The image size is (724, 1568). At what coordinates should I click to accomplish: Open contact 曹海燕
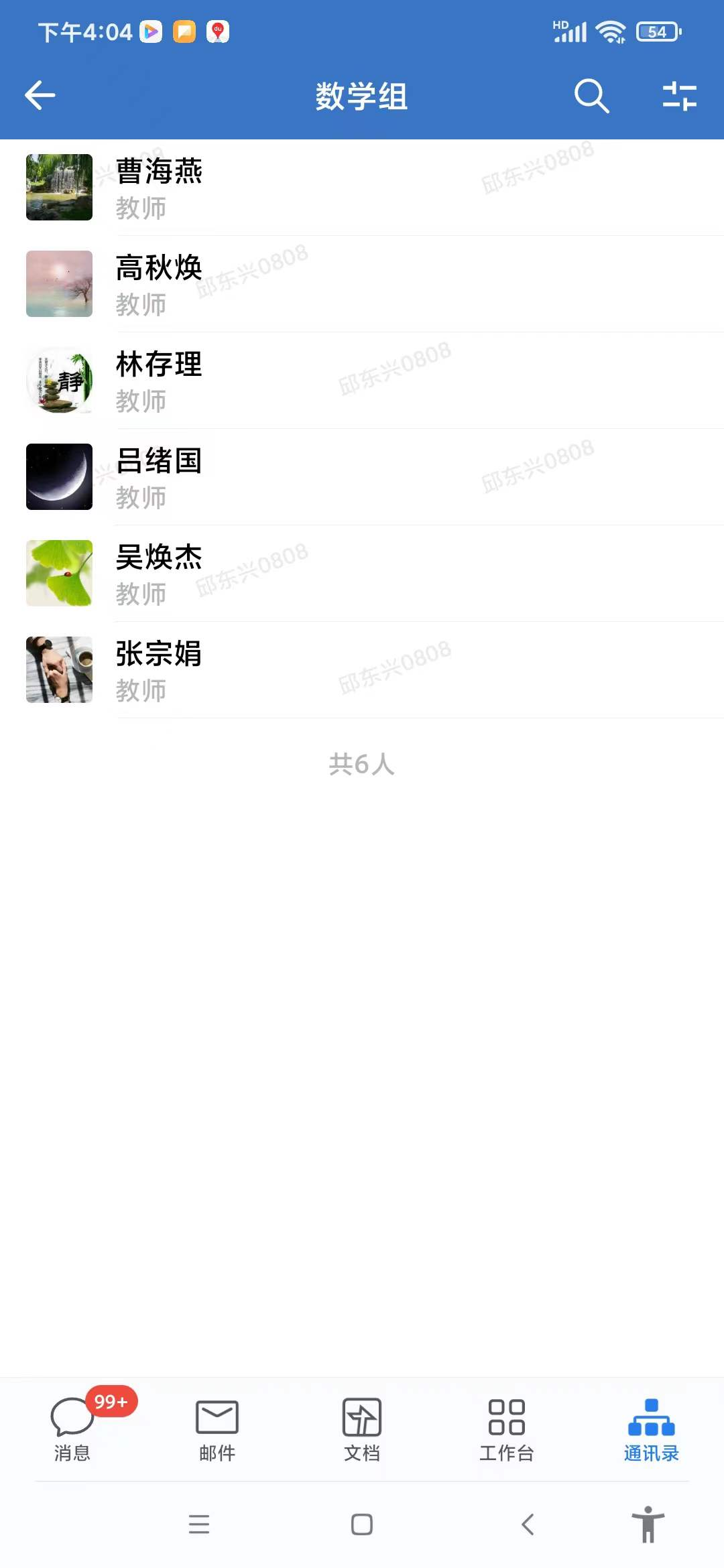(362, 188)
